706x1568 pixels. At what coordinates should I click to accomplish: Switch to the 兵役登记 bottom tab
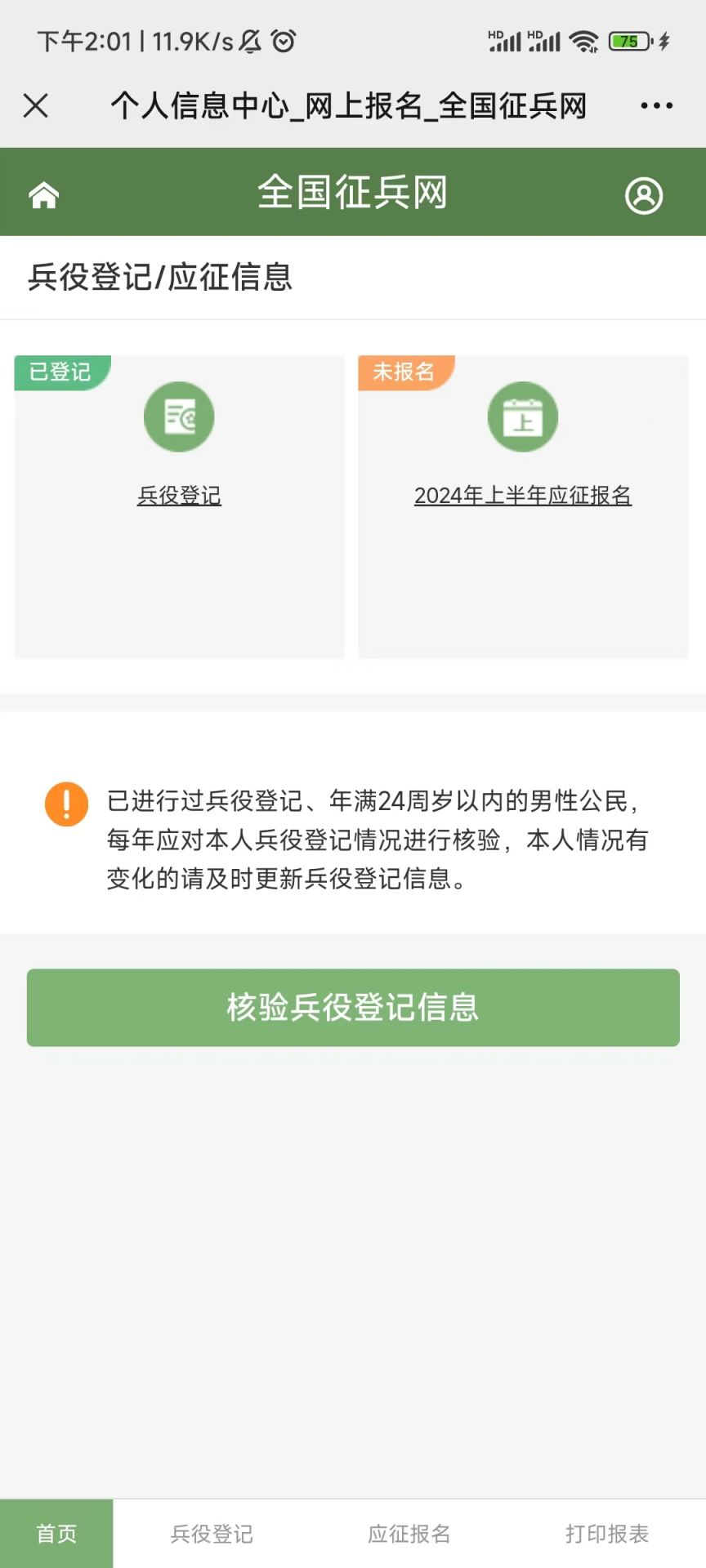[x=212, y=1534]
